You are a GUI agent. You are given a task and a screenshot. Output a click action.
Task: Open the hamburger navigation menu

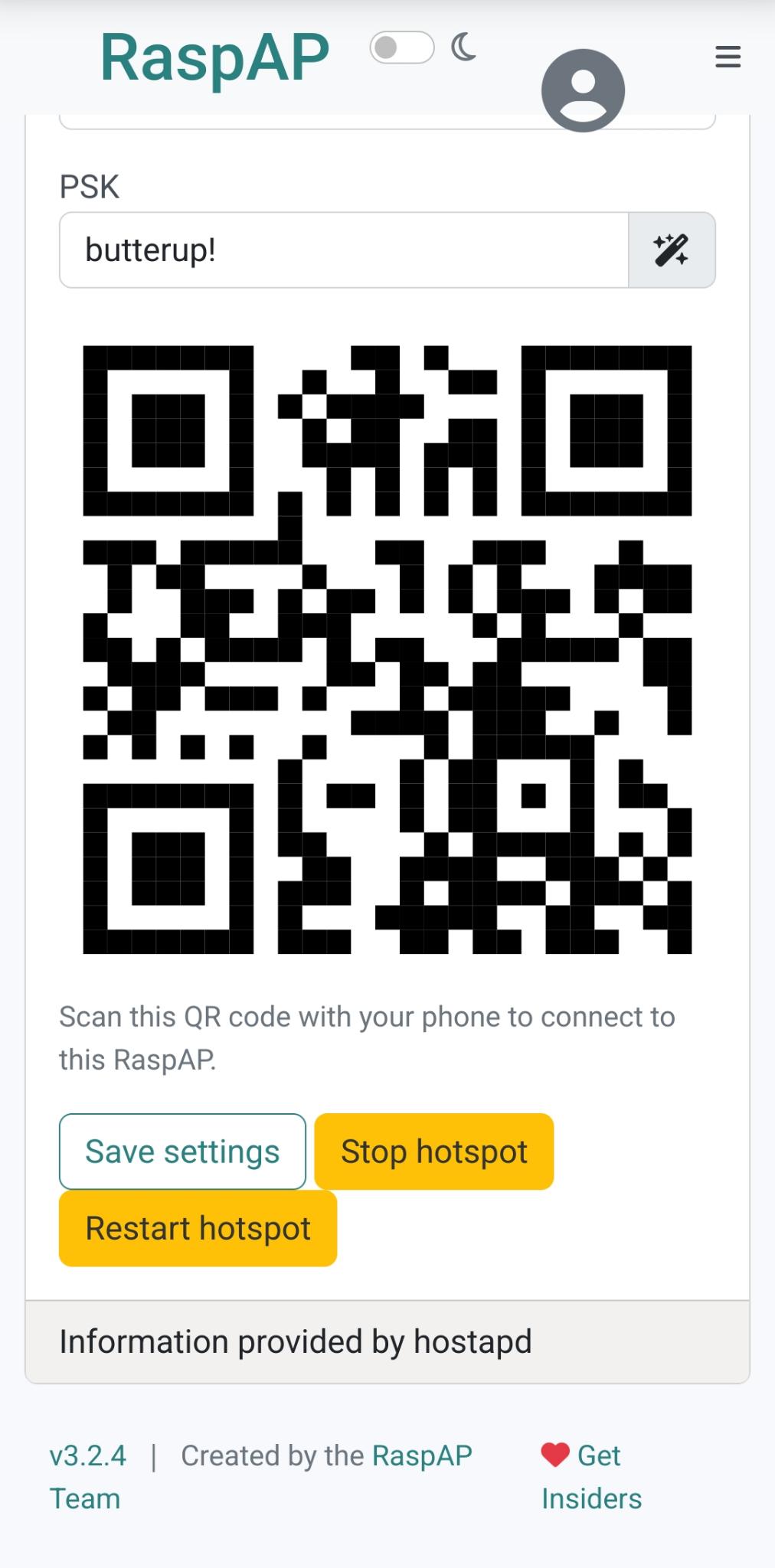point(728,57)
